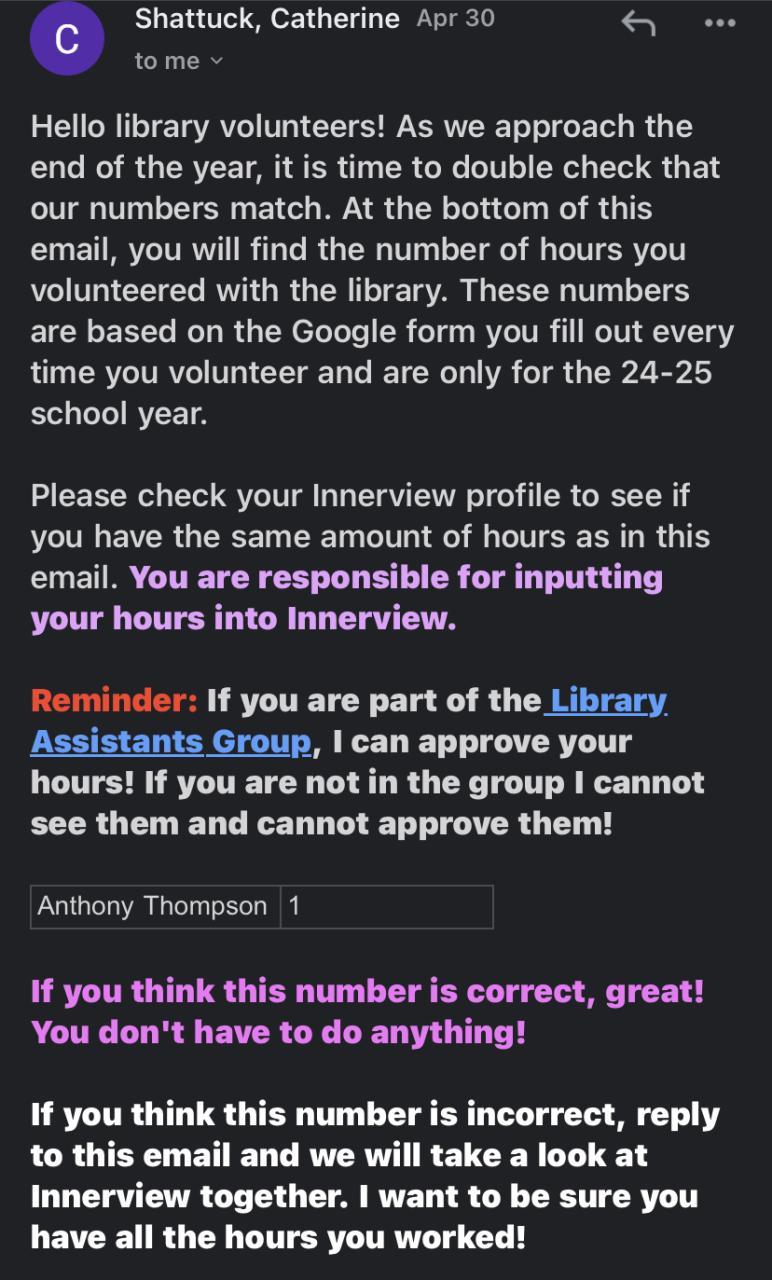
Task: Reply to Catherine Shattuck's email
Action: (x=637, y=24)
